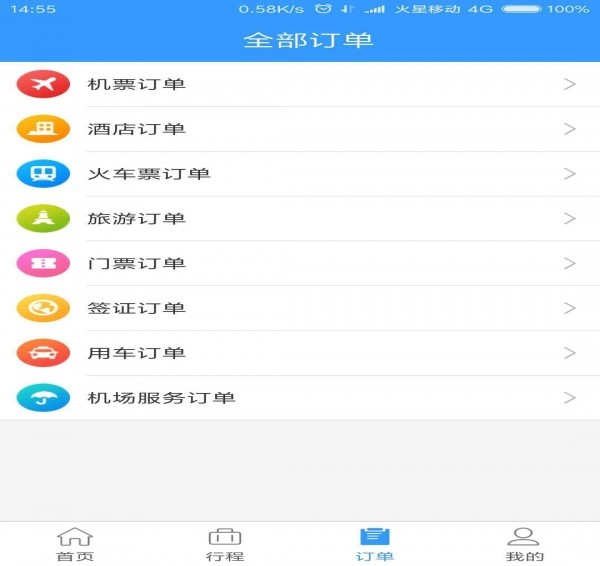The image size is (600, 566).
Task: Go to the 我的 profile tab
Action: 524,544
